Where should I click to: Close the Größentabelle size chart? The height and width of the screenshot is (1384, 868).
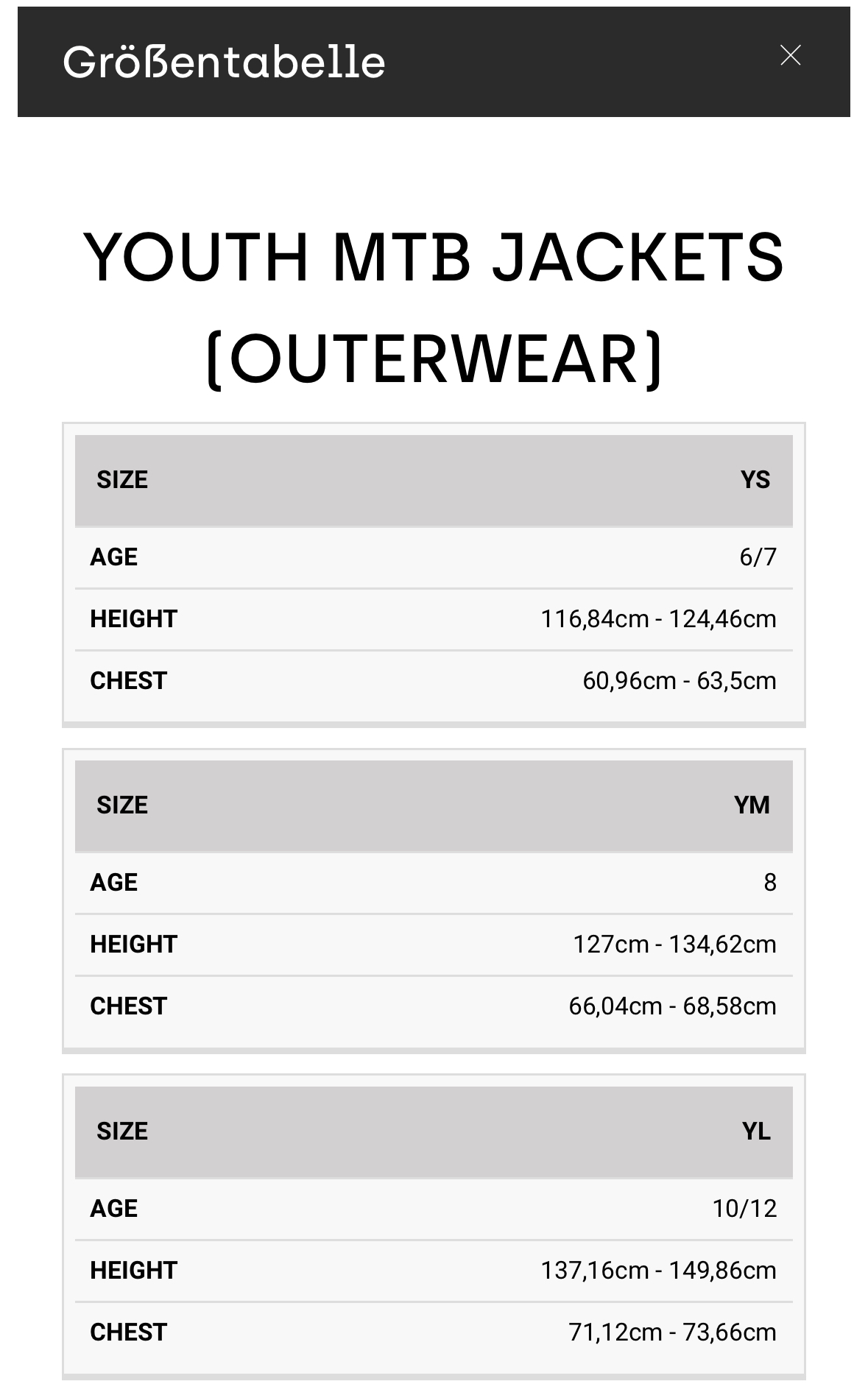(790, 55)
